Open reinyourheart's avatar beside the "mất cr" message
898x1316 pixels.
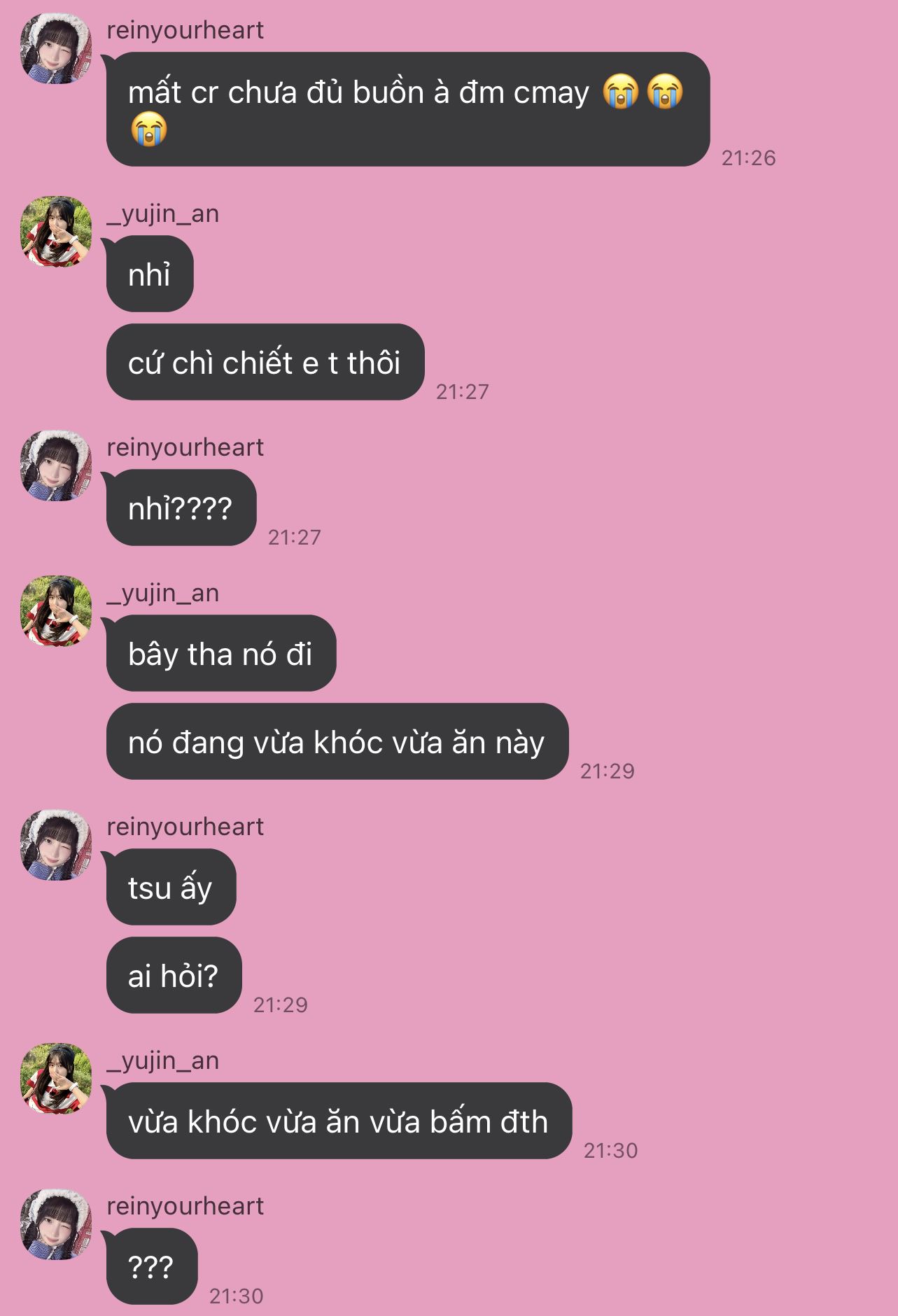click(x=56, y=49)
